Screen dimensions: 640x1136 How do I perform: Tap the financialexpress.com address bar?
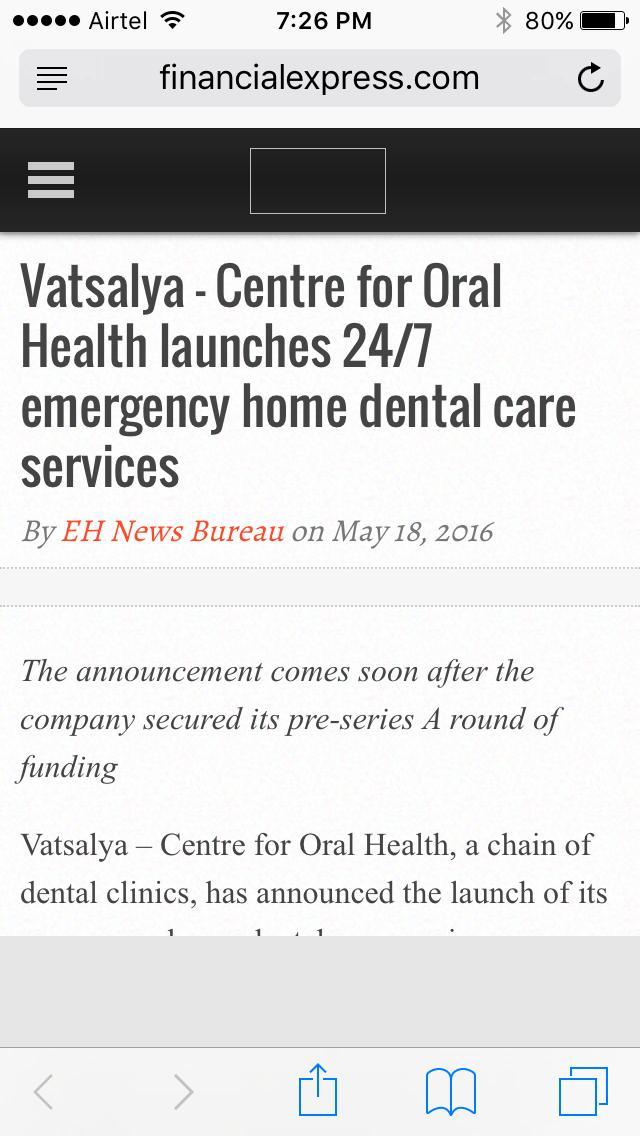coord(320,78)
